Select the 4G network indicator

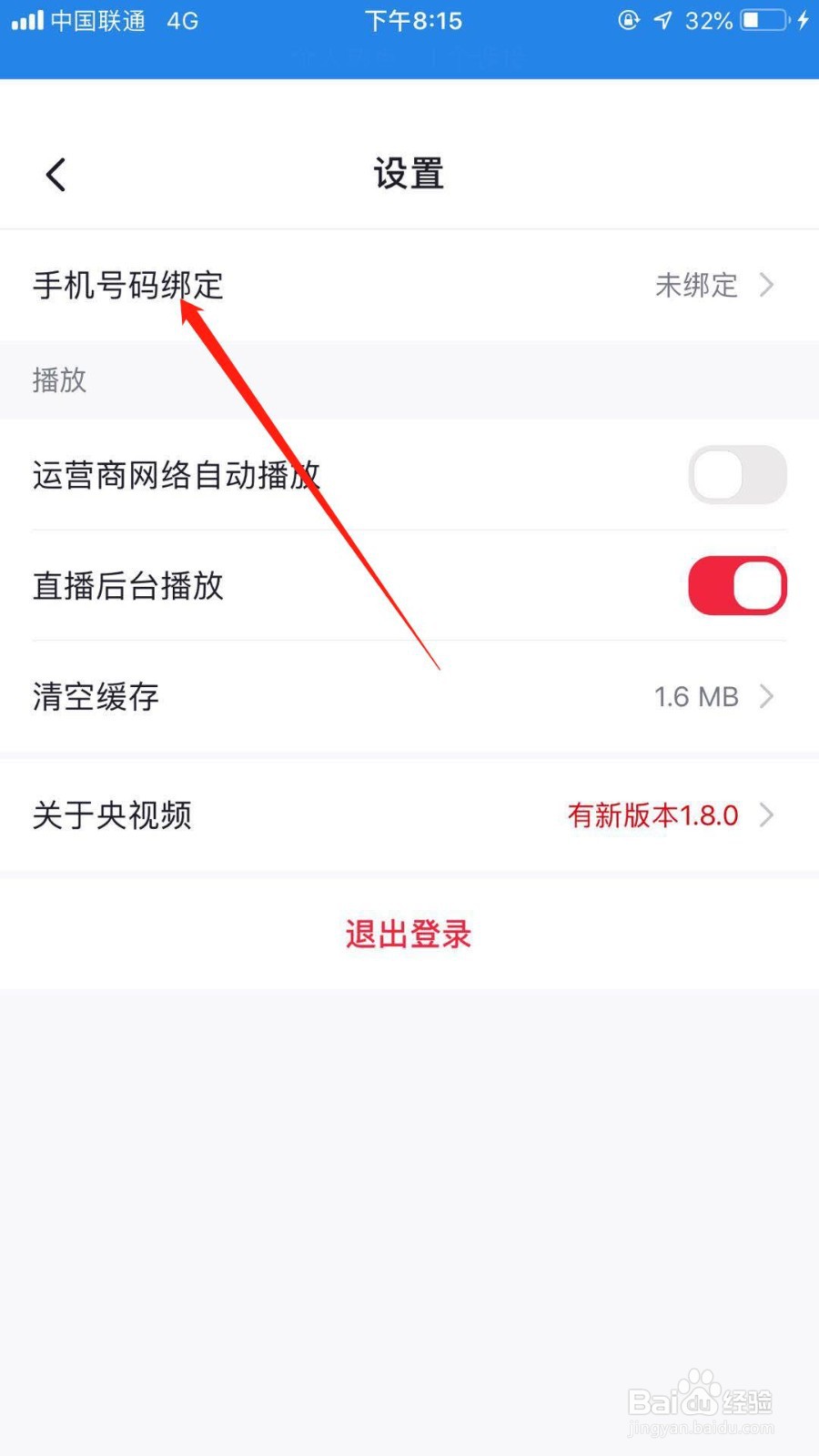coord(182,21)
